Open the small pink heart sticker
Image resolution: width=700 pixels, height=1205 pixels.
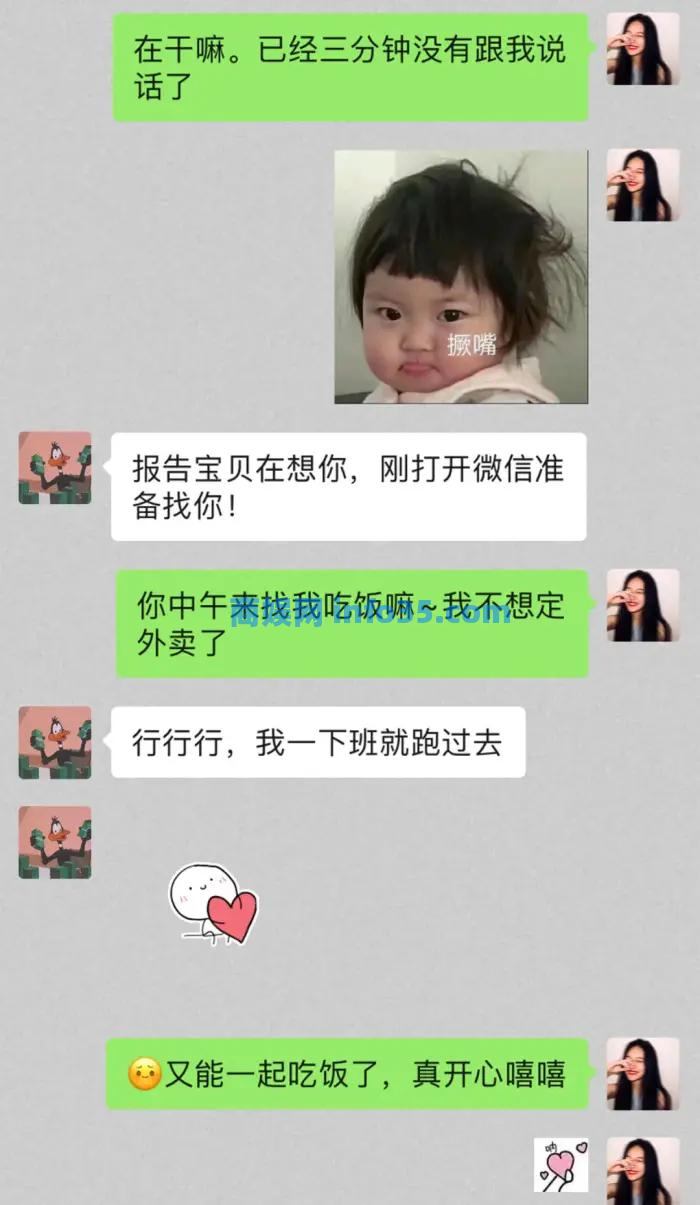coord(560,1165)
